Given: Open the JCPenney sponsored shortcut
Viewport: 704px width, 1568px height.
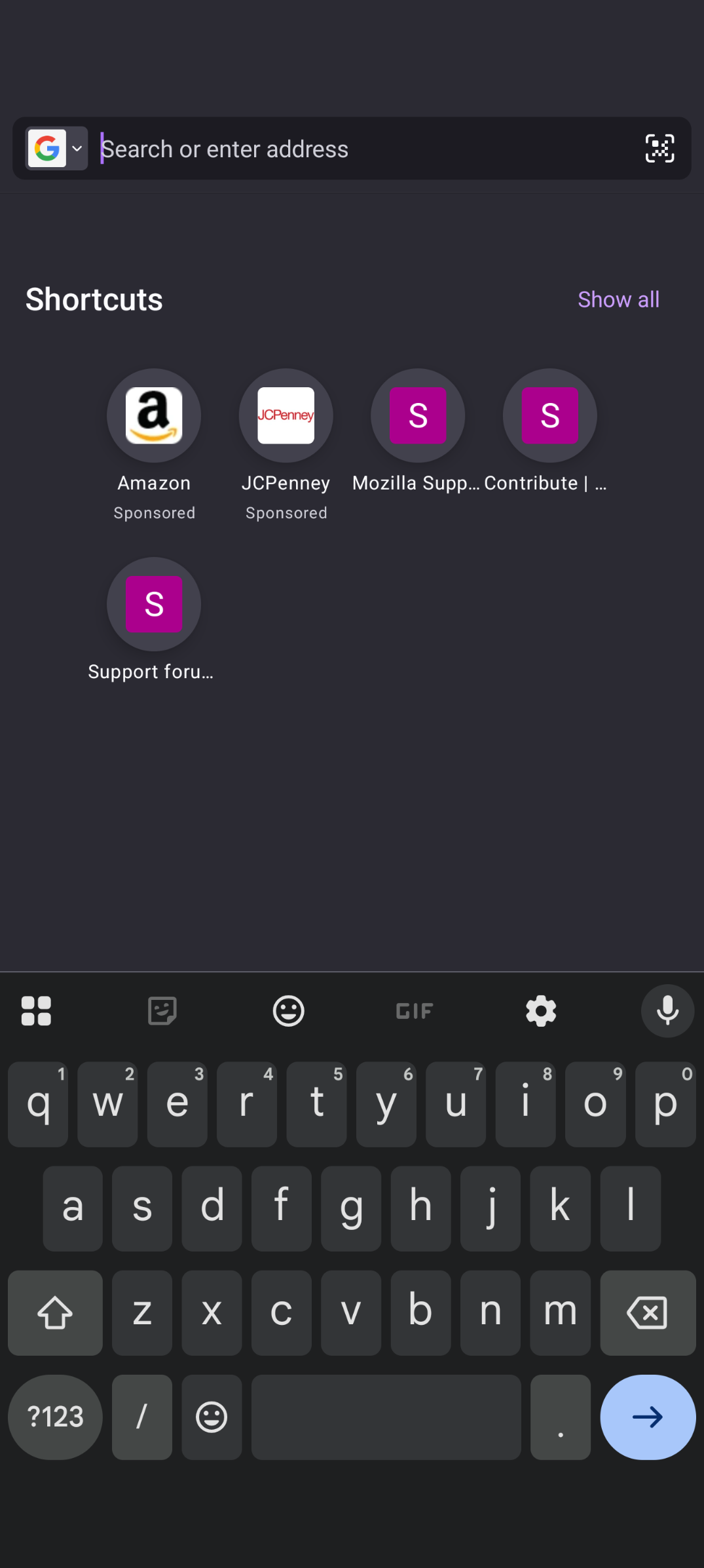Looking at the screenshot, I should [286, 416].
